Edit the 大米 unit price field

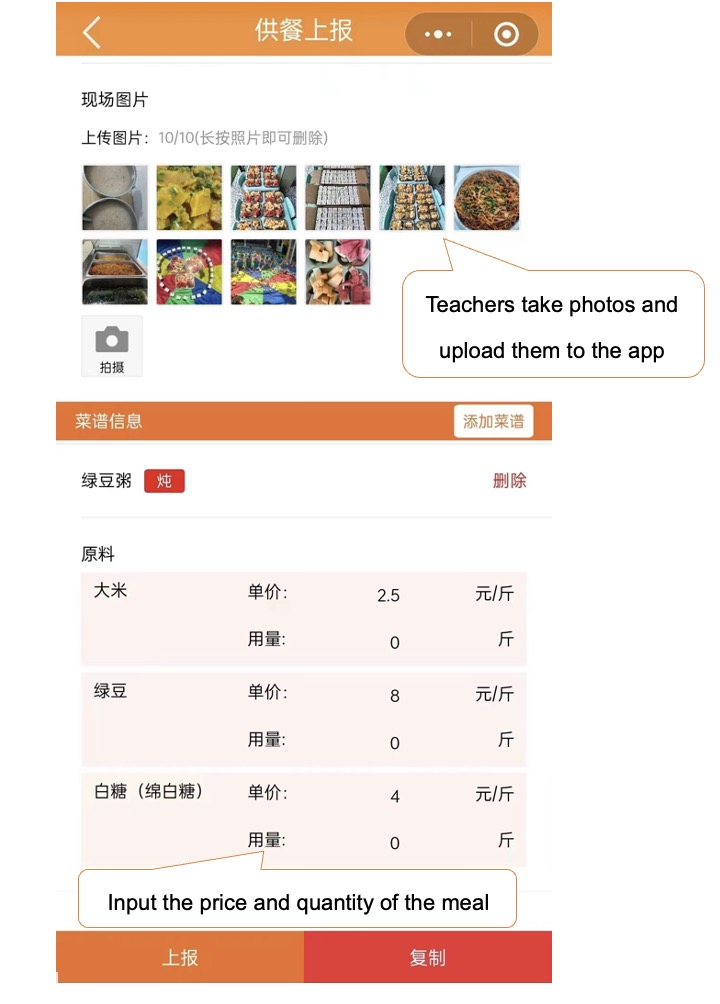(389, 595)
